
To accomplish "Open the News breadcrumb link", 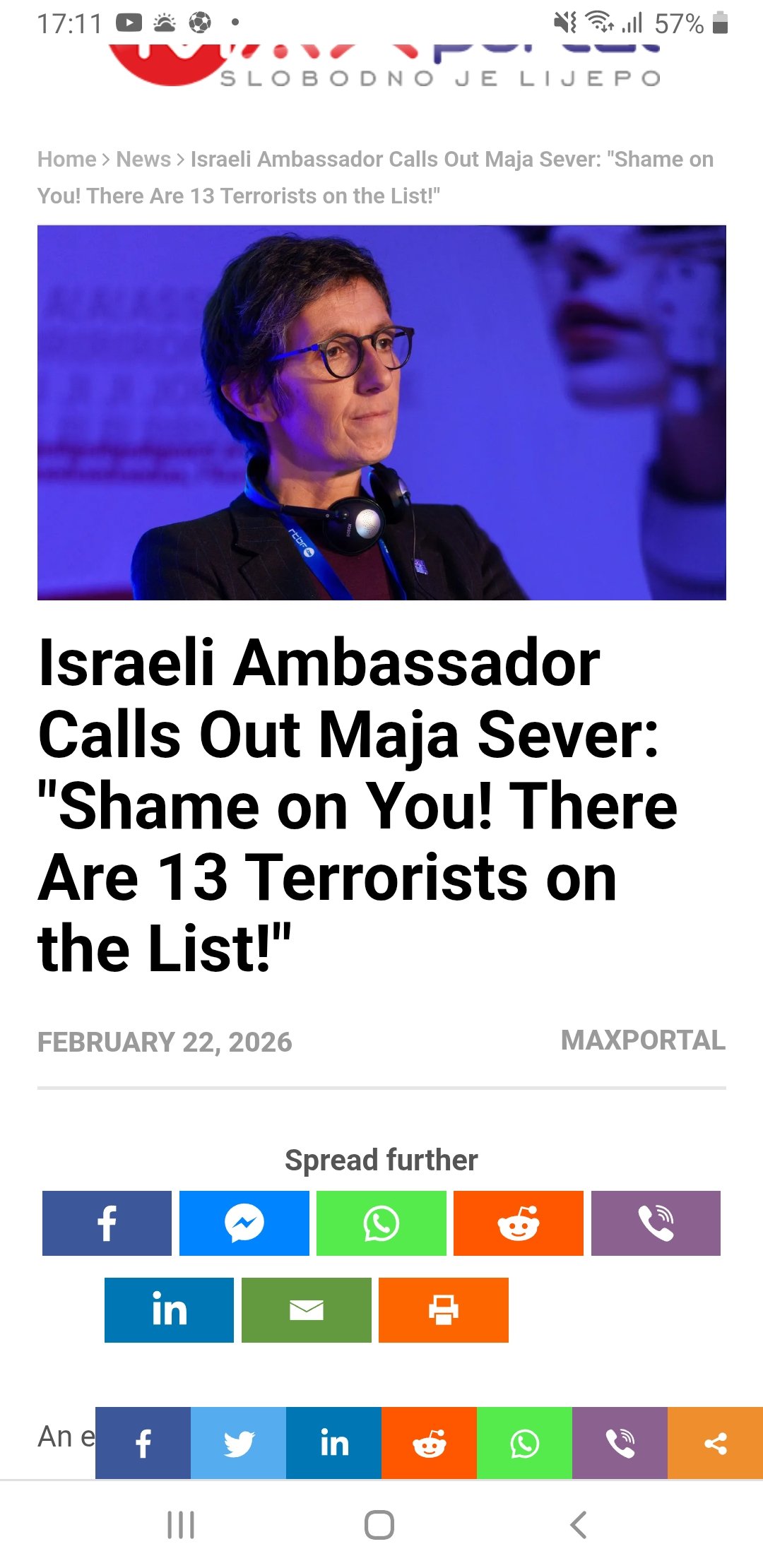I will [x=143, y=160].
